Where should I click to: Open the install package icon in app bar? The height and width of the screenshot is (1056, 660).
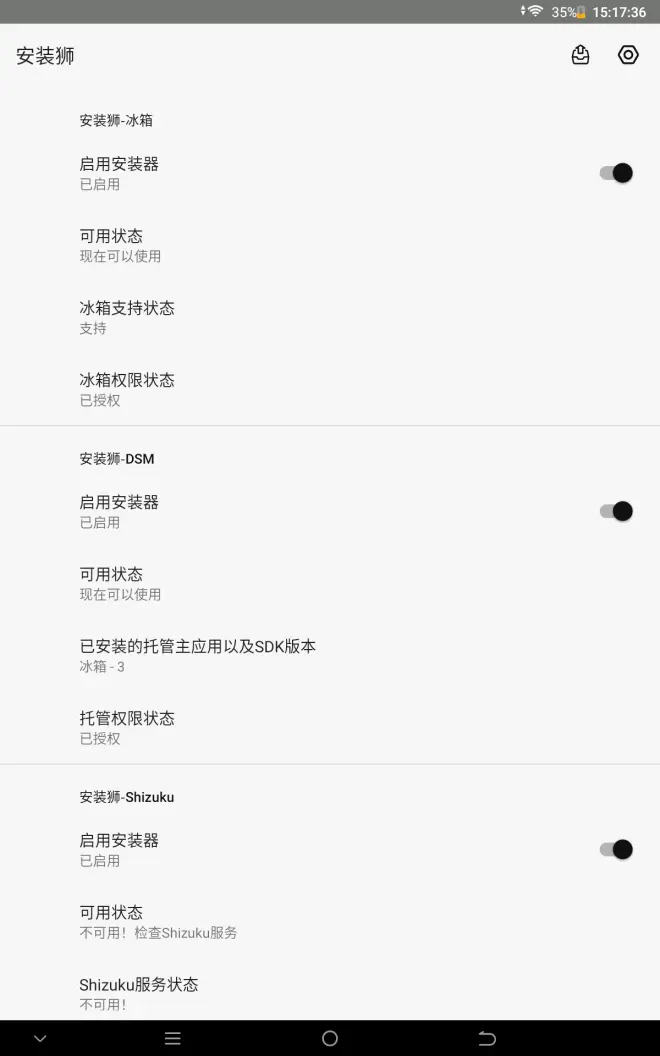[580, 55]
